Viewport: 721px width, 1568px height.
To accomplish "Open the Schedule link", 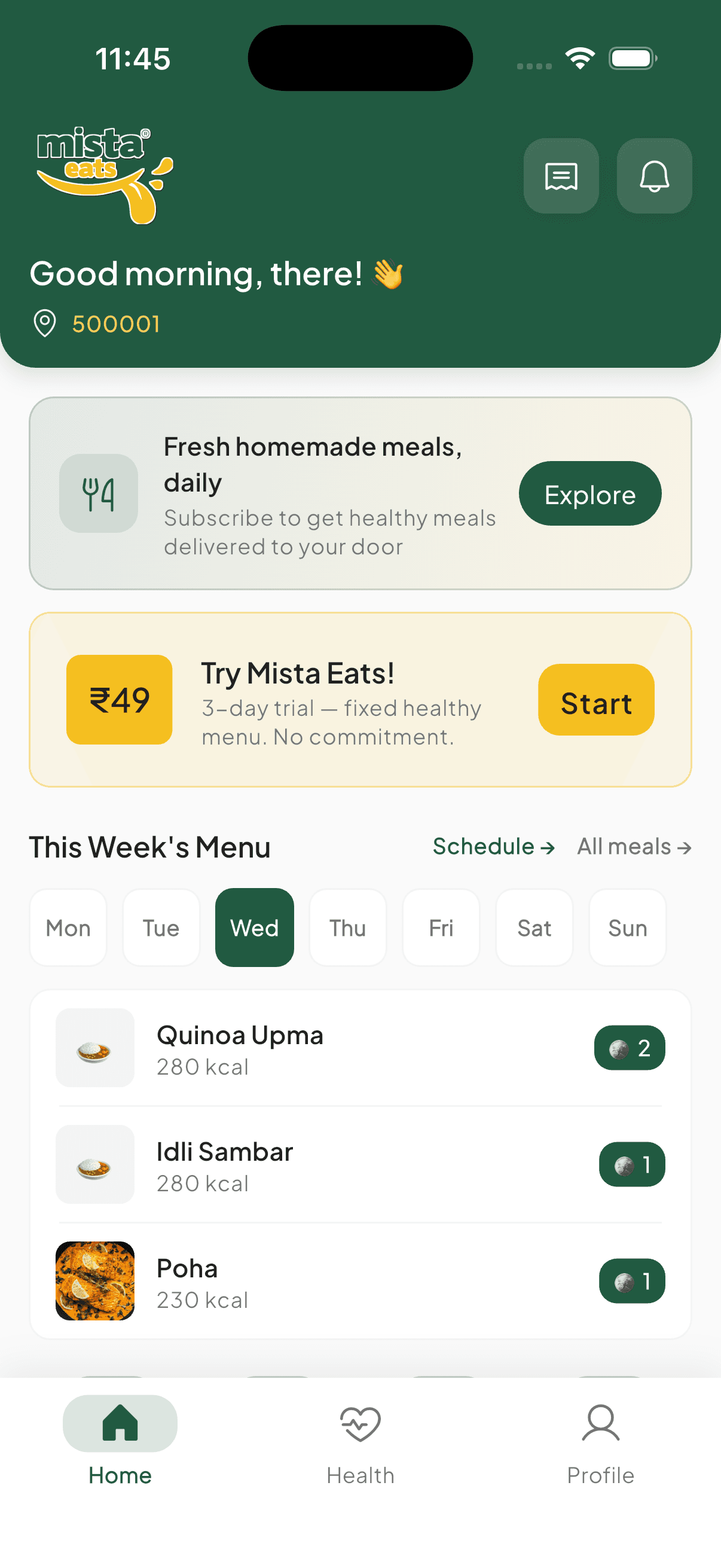I will 493,847.
